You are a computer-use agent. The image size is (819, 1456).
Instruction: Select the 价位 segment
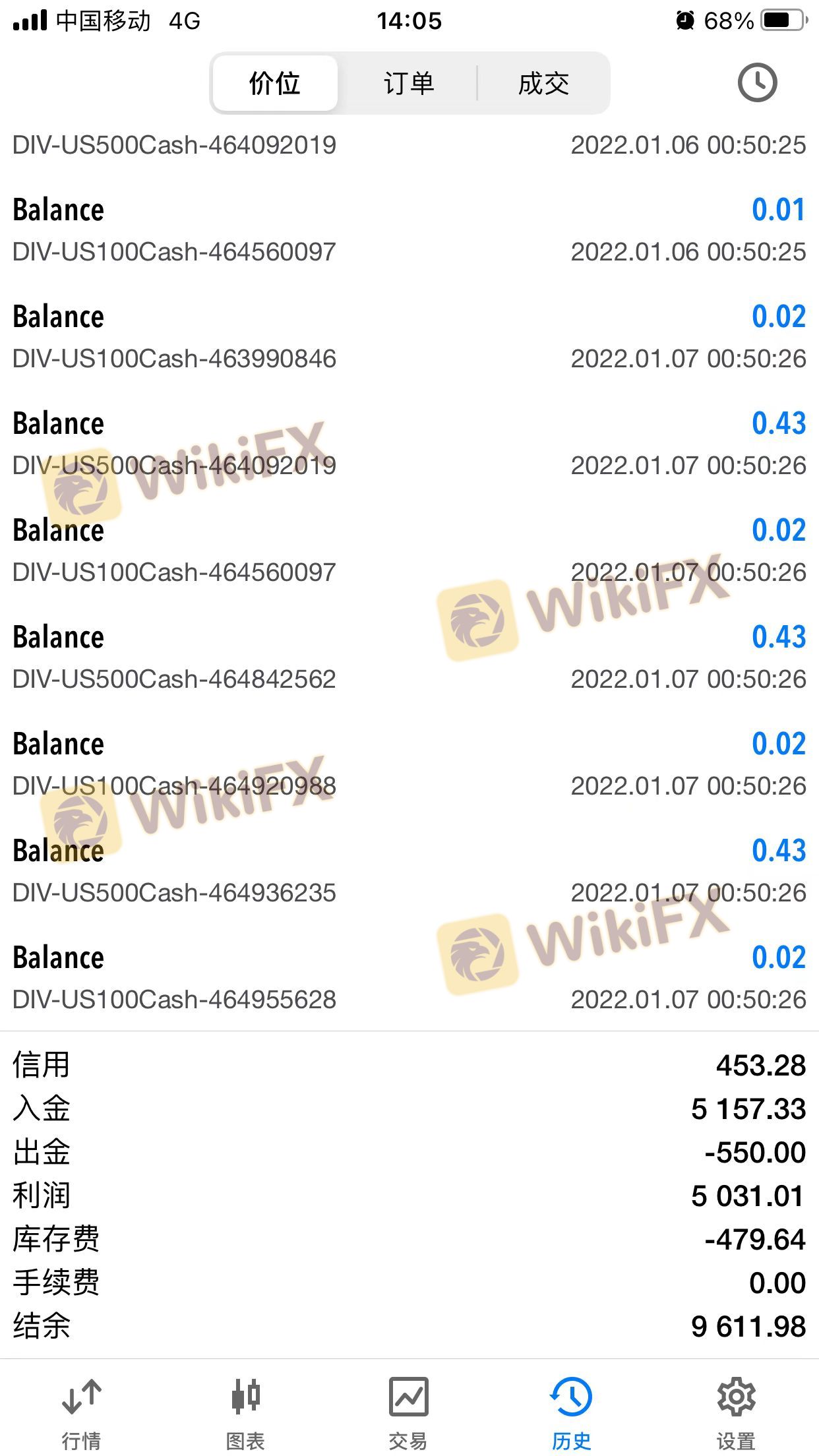[275, 84]
